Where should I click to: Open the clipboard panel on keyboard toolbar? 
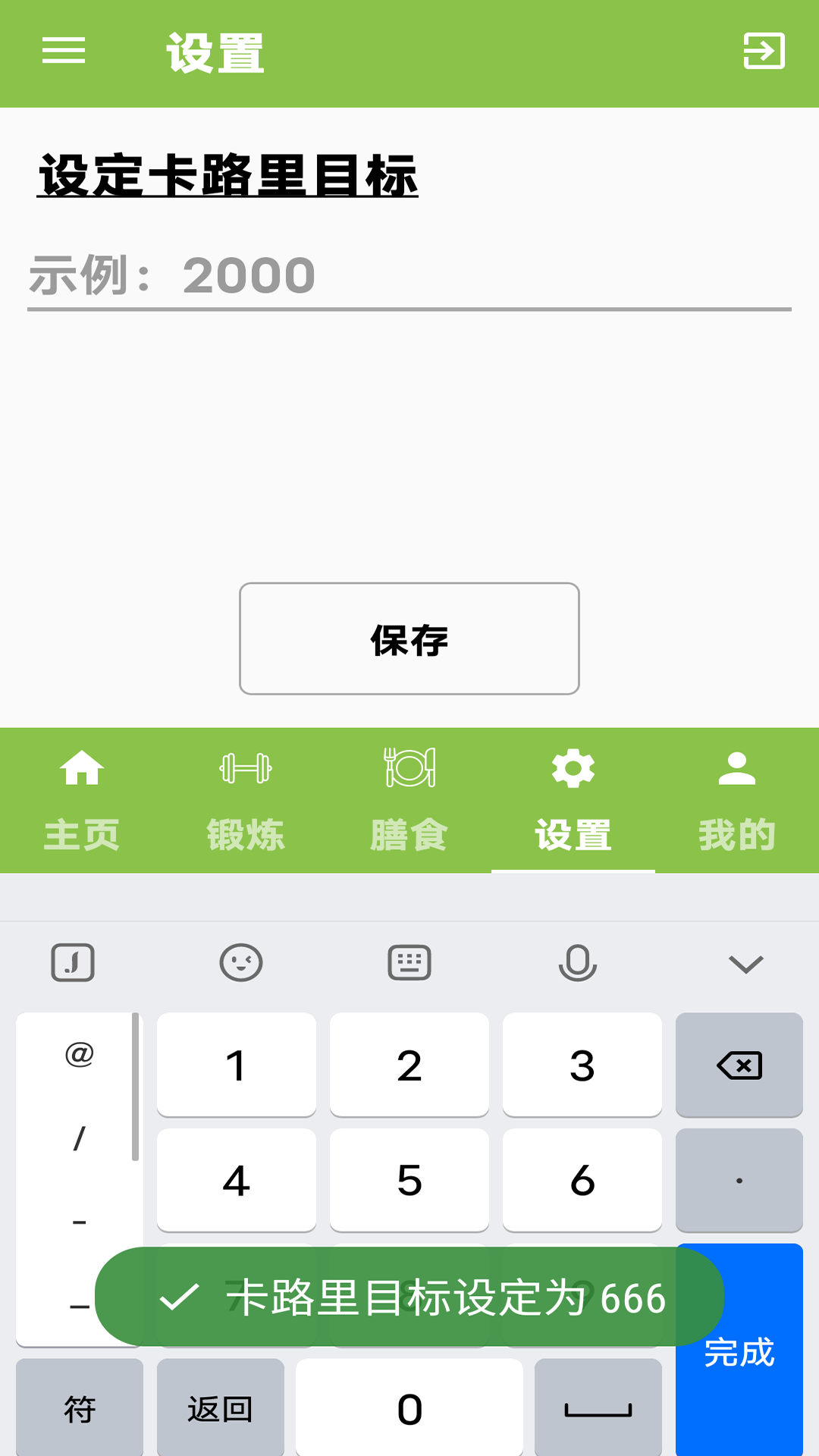point(74,963)
